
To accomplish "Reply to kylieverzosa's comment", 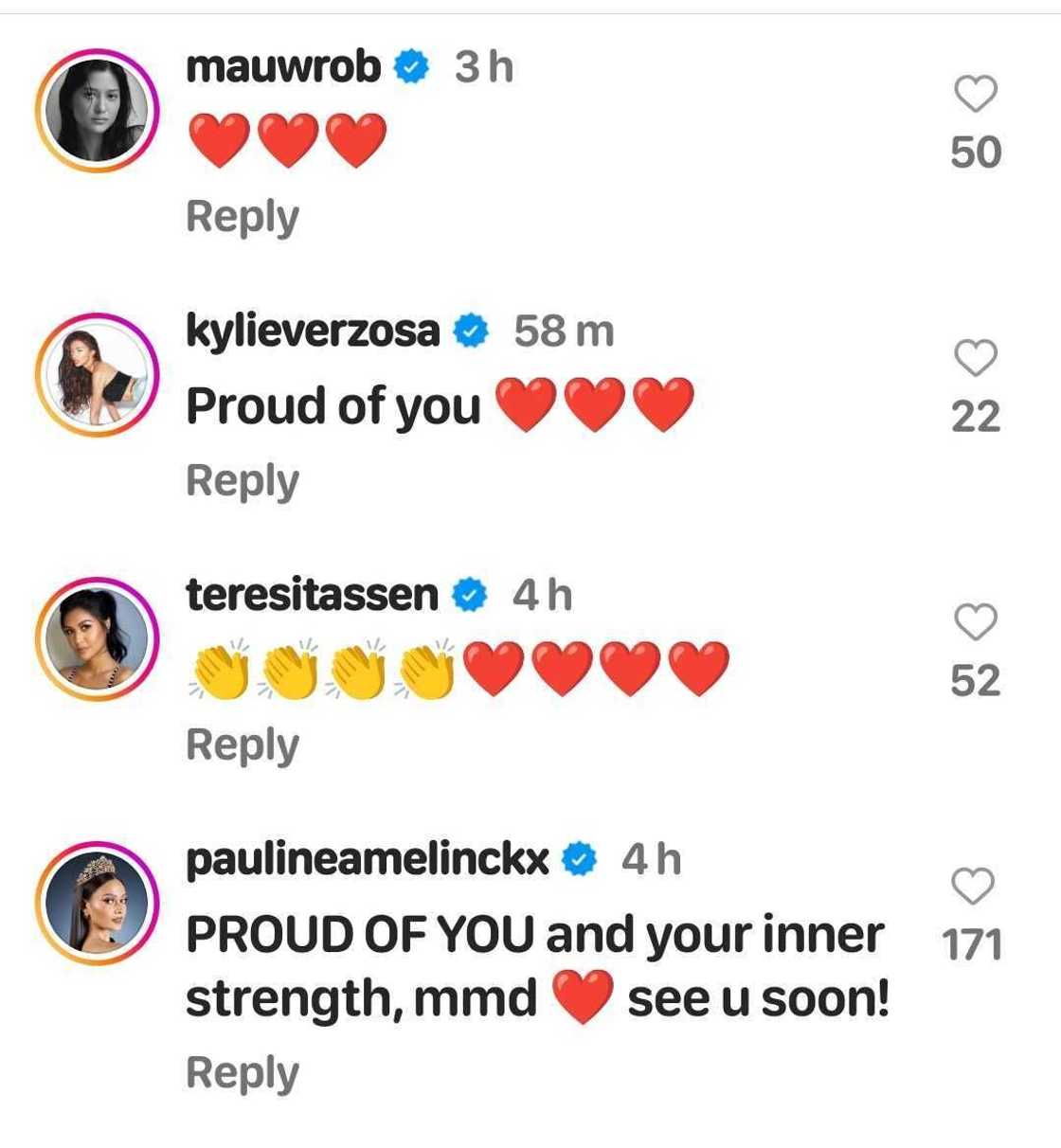I will click(x=243, y=481).
